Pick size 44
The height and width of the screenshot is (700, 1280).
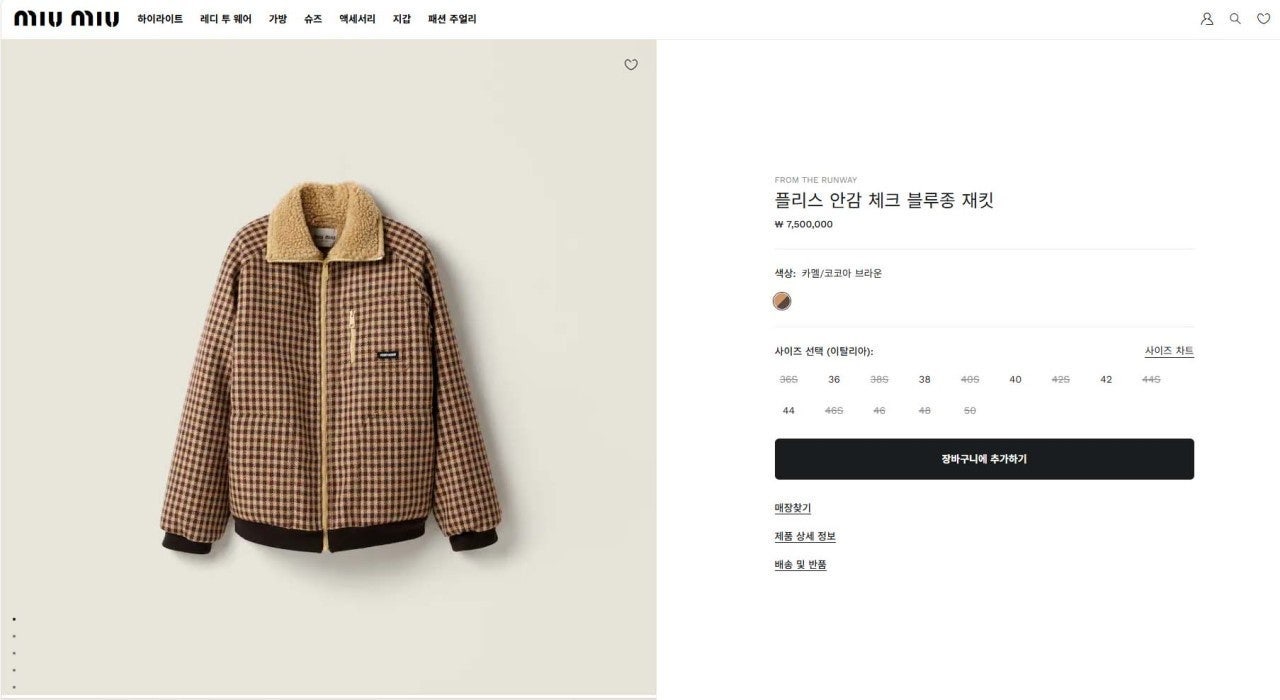pos(788,411)
